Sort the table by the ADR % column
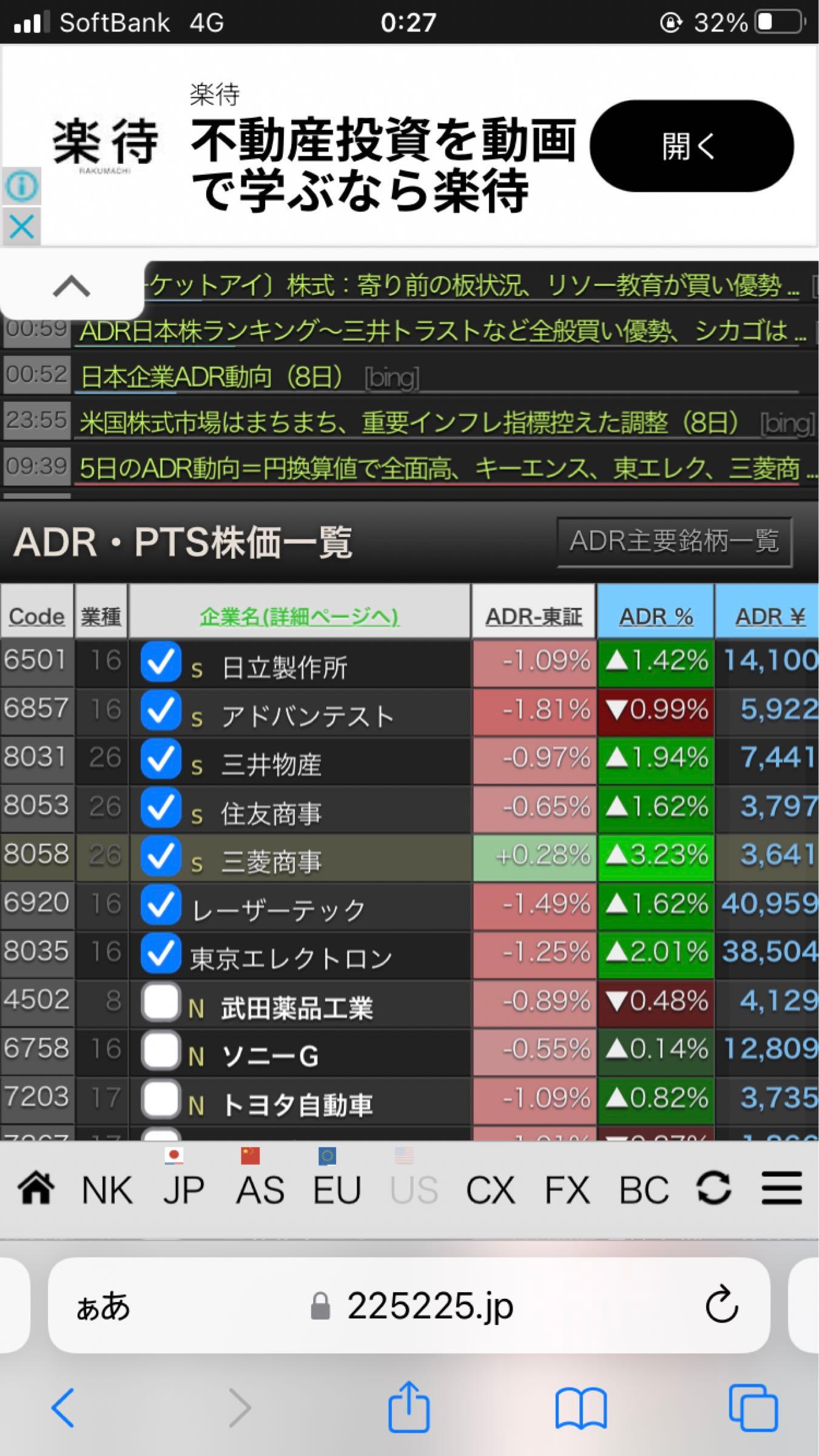Viewport: 819px width, 1456px height. click(655, 616)
